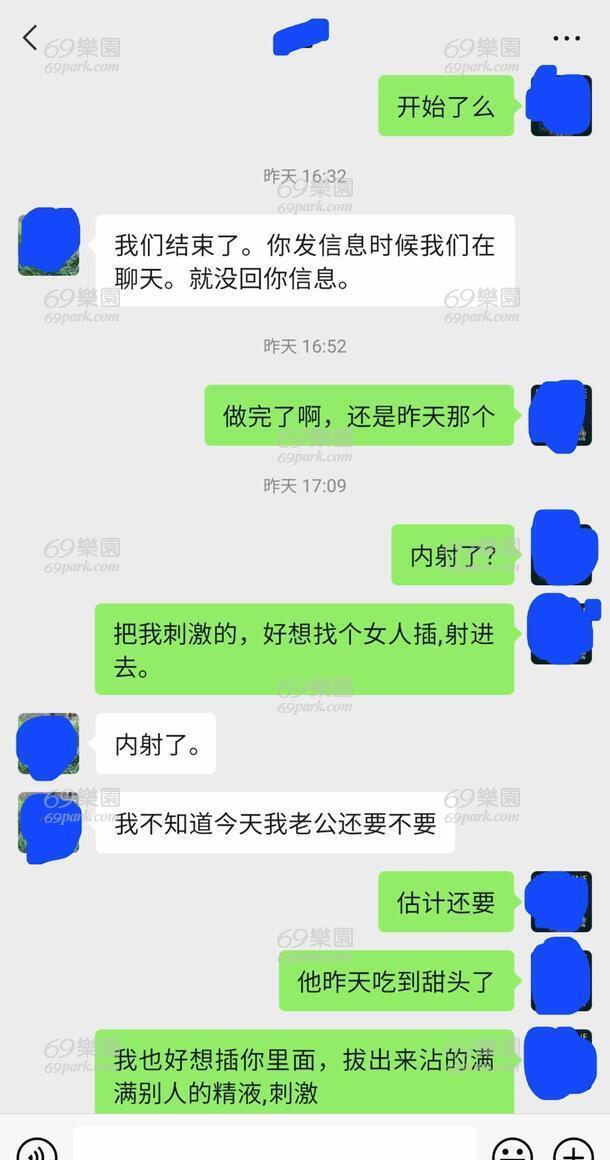The height and width of the screenshot is (1160, 610).
Task: Switch to voice message input
Action: (36, 1148)
